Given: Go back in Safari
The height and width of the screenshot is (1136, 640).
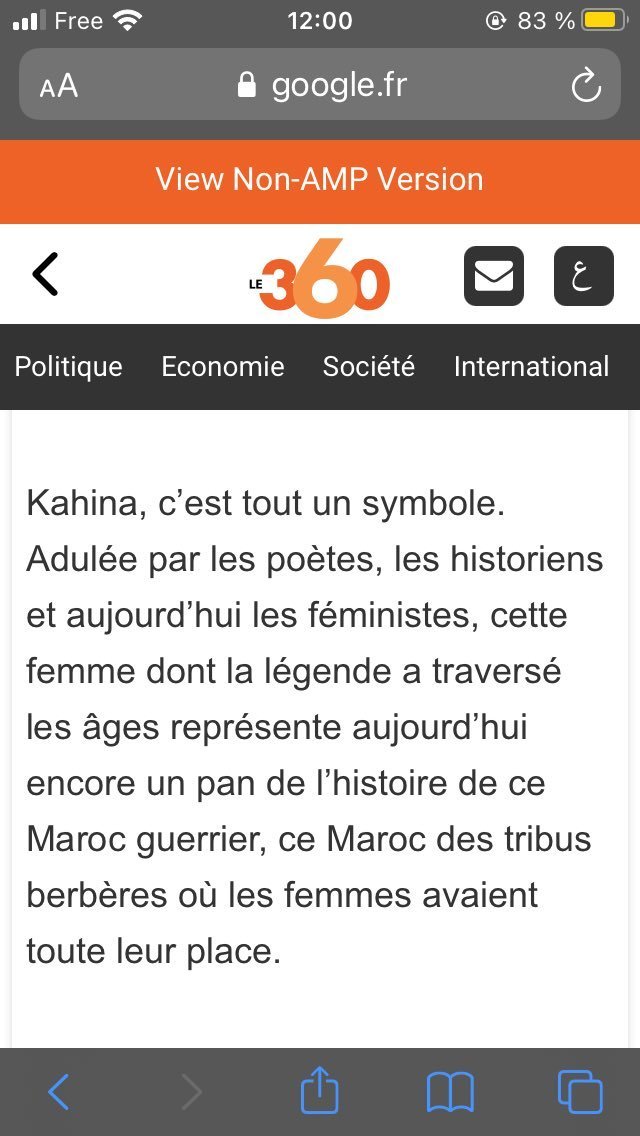Looking at the screenshot, I should [x=59, y=1092].
